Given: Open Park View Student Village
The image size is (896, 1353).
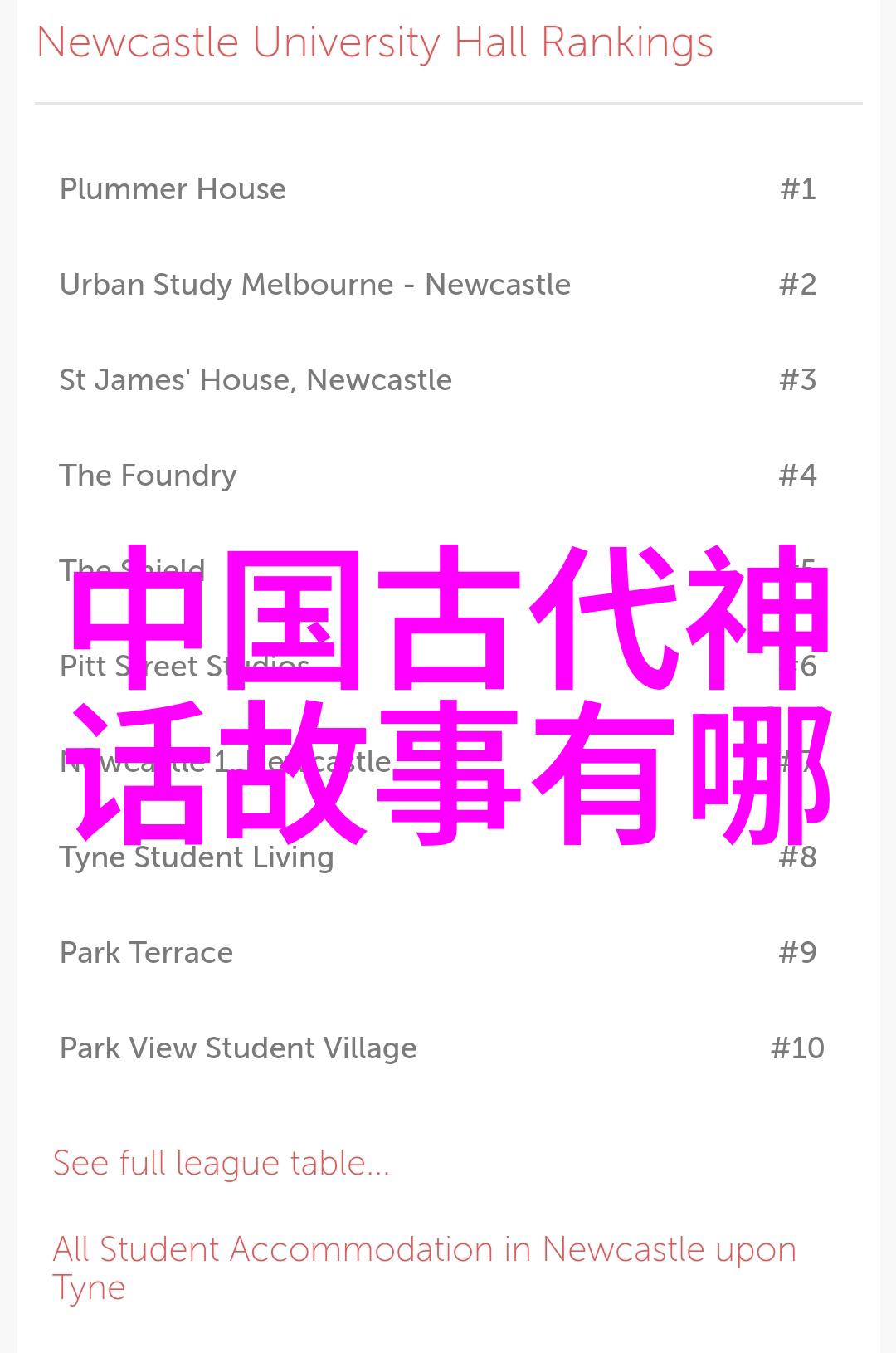Looking at the screenshot, I should click(x=238, y=1048).
